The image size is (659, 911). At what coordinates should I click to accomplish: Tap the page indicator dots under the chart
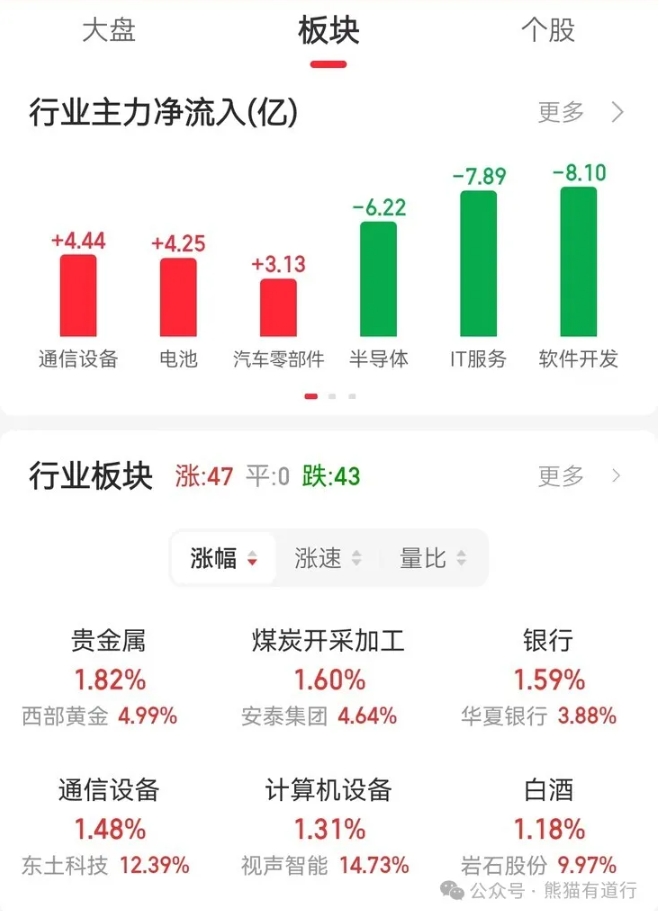click(x=330, y=396)
